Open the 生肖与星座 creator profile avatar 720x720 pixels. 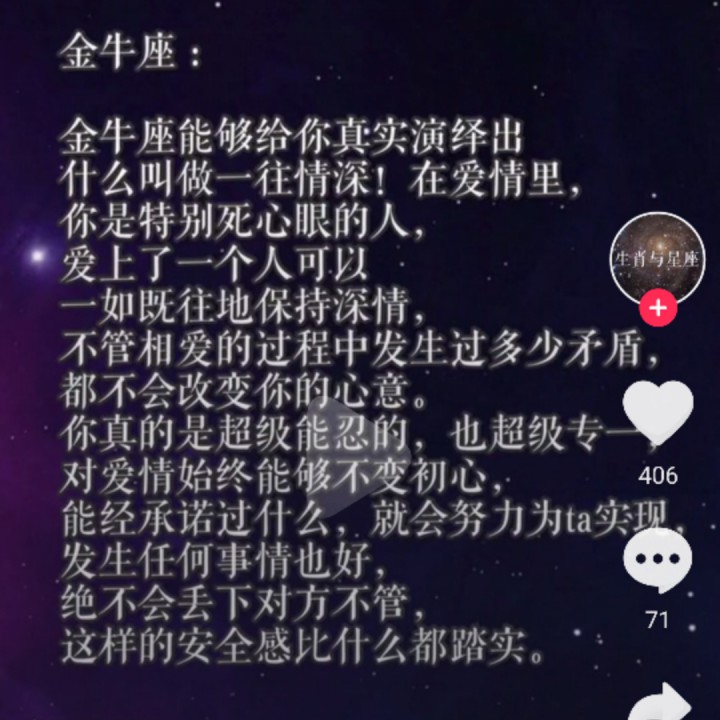click(657, 259)
